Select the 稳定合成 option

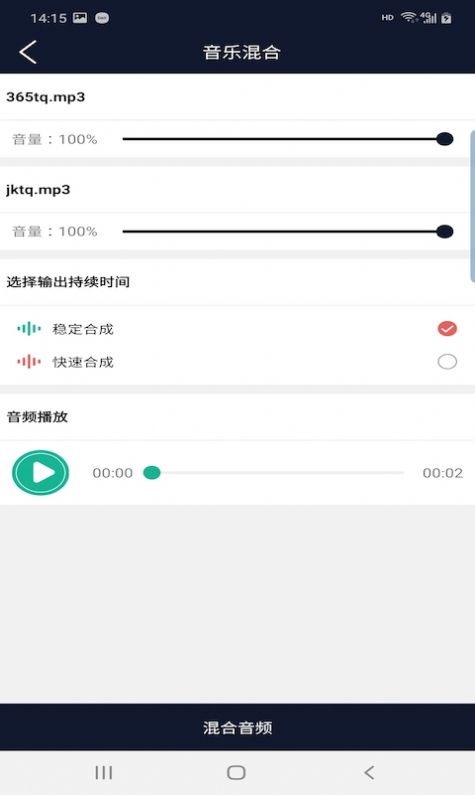[x=237, y=329]
